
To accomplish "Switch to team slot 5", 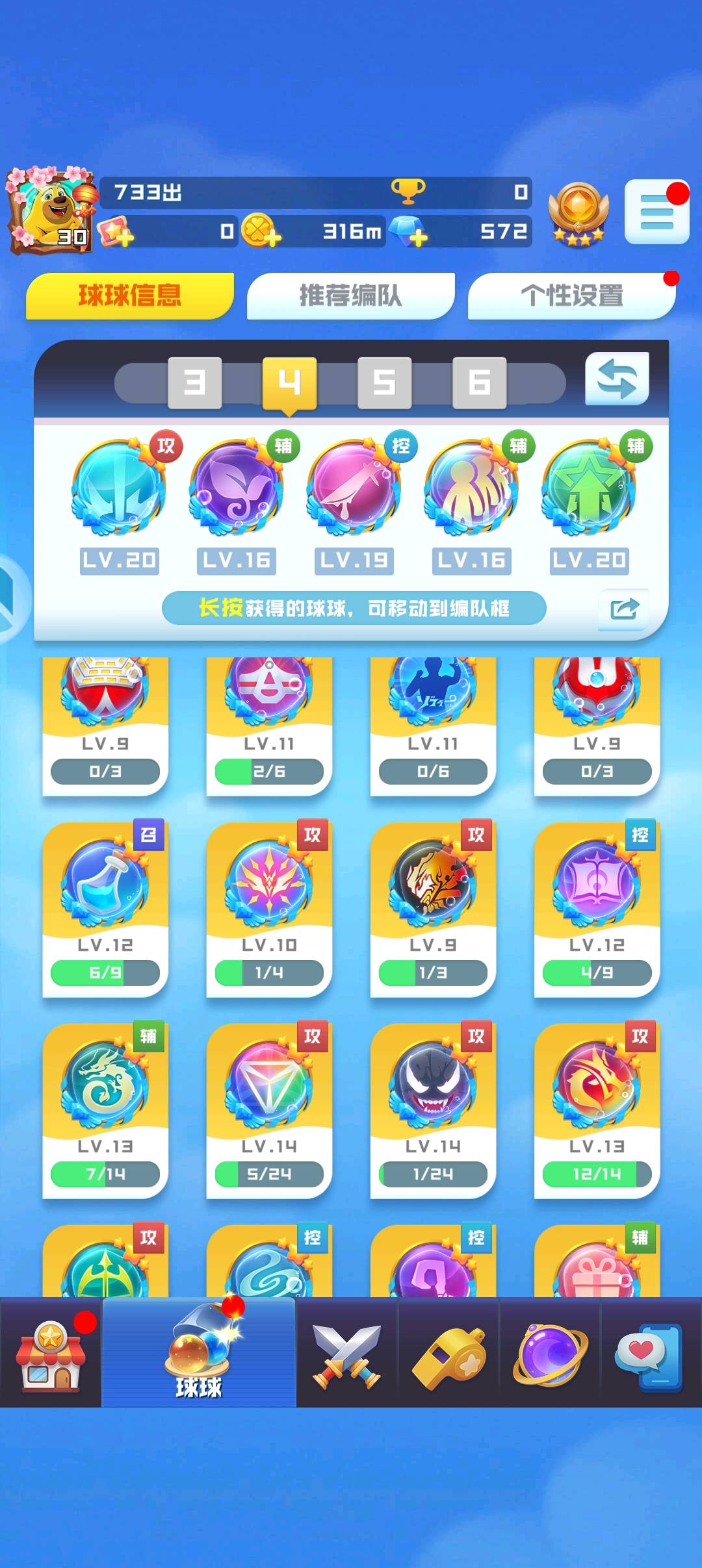I will [384, 383].
